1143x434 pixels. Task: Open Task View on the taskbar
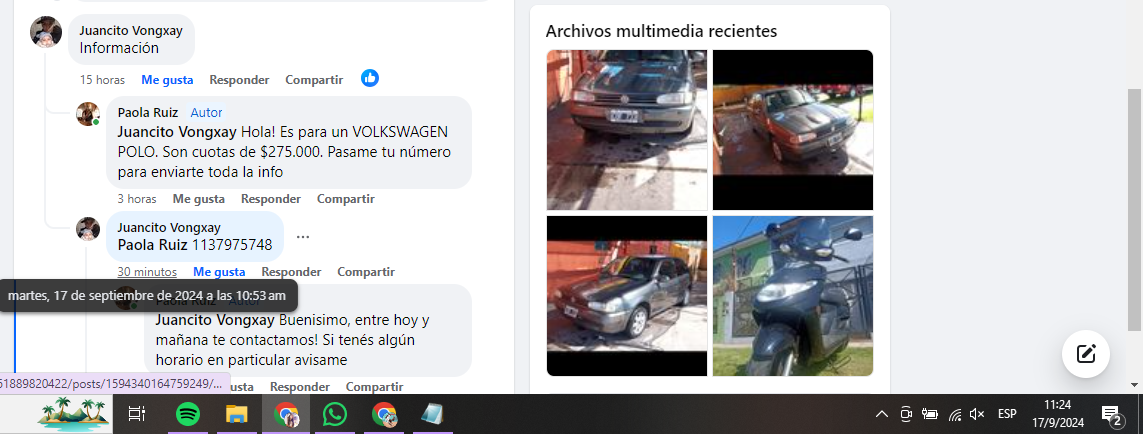[138, 414]
